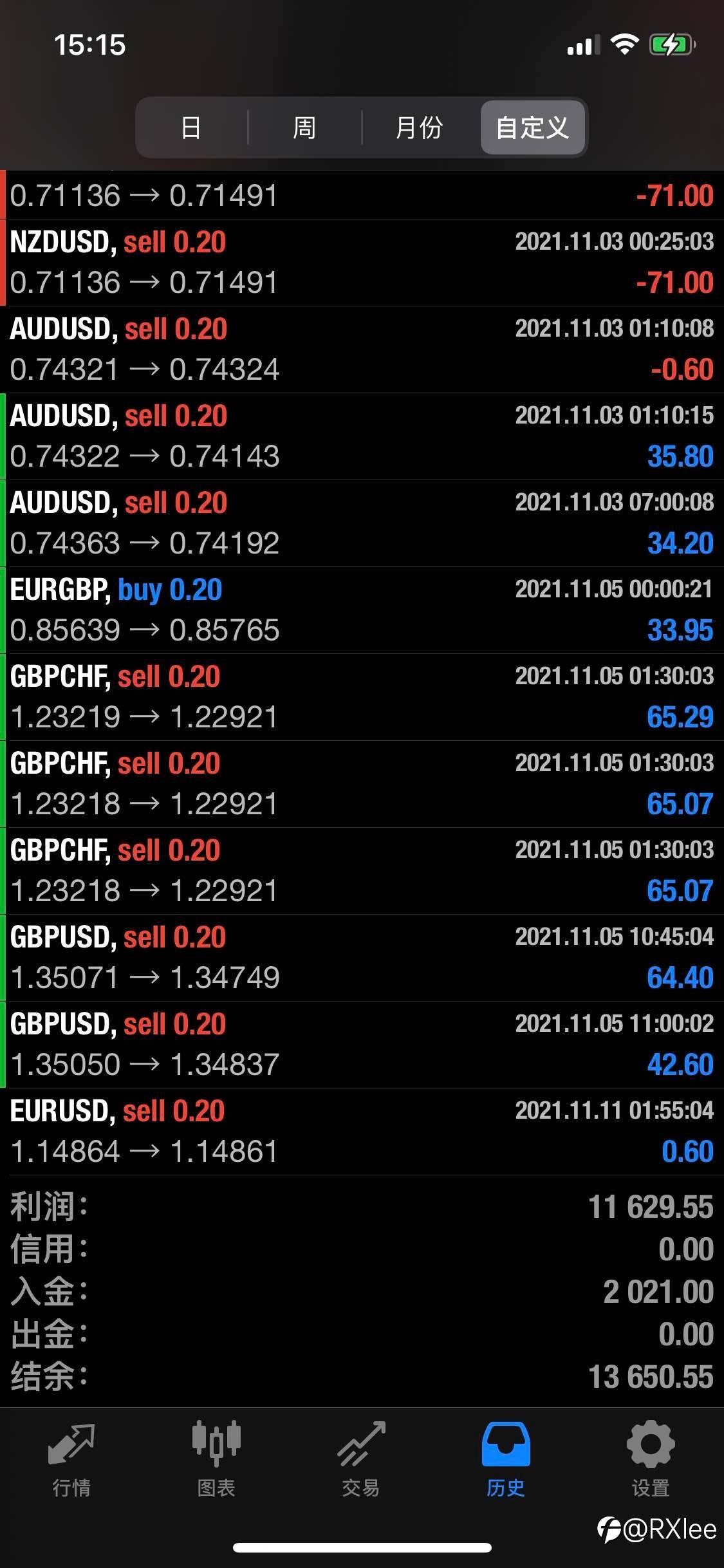Screen dimensions: 724x1568
Task: Open the GBPUSD trade with profit 64.40
Action: coord(362,958)
